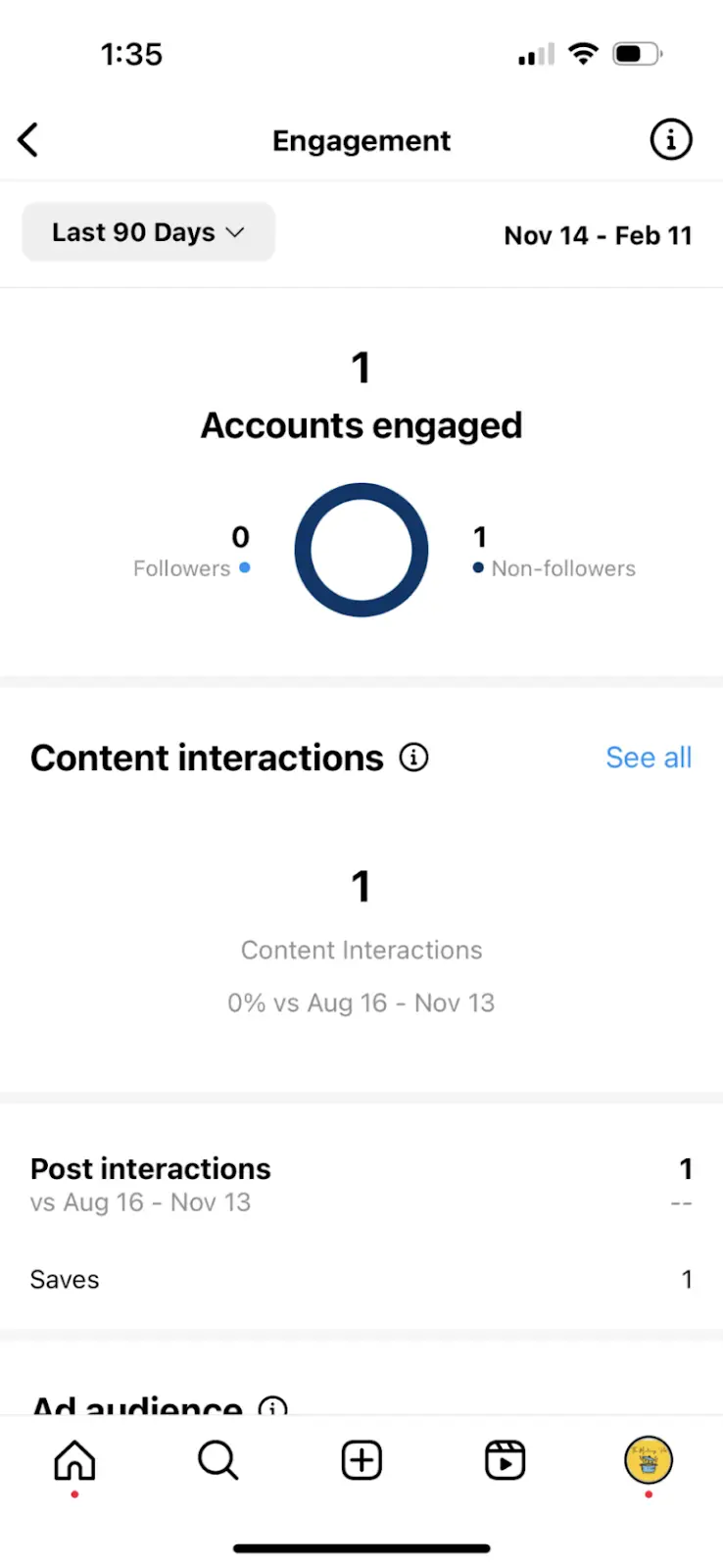Open the Home feed icon

(73, 1460)
